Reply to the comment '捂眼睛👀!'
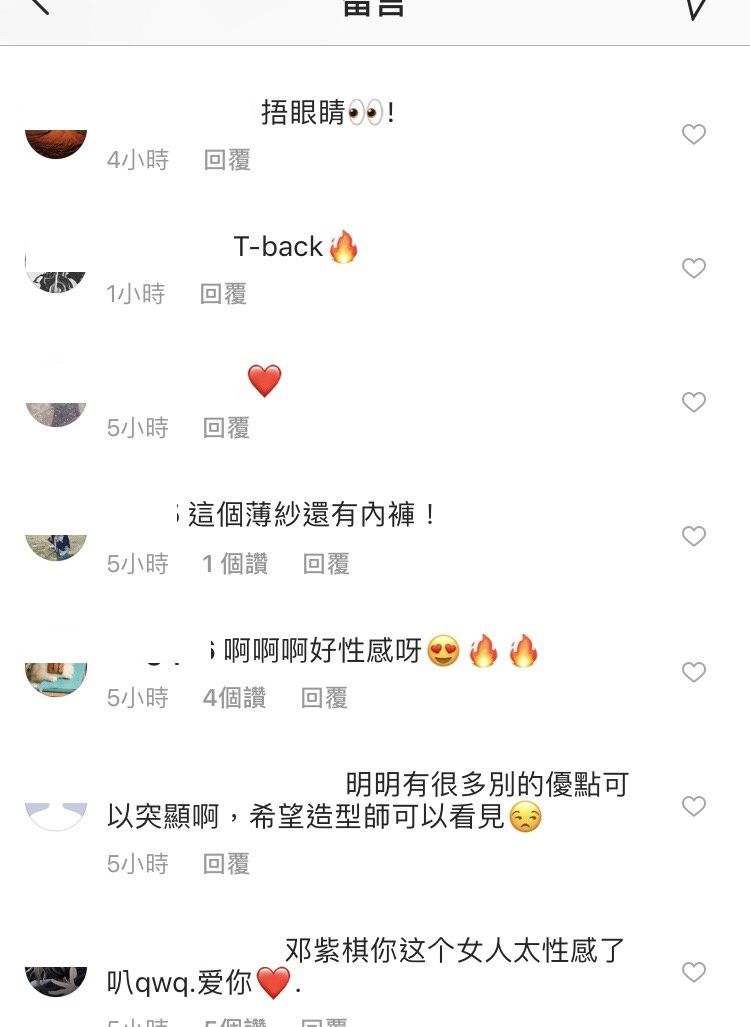Image resolution: width=750 pixels, height=1027 pixels. click(227, 160)
